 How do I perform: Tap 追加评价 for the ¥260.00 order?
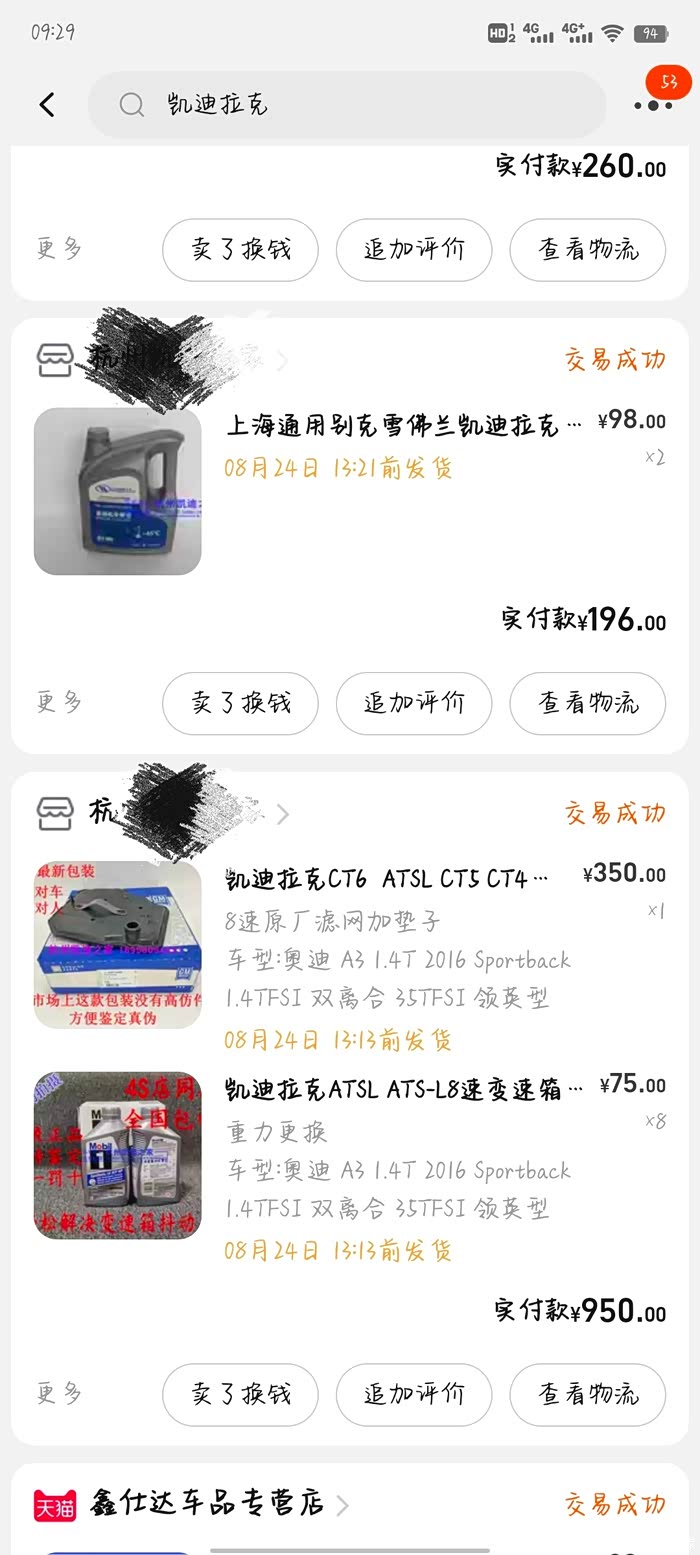(414, 249)
